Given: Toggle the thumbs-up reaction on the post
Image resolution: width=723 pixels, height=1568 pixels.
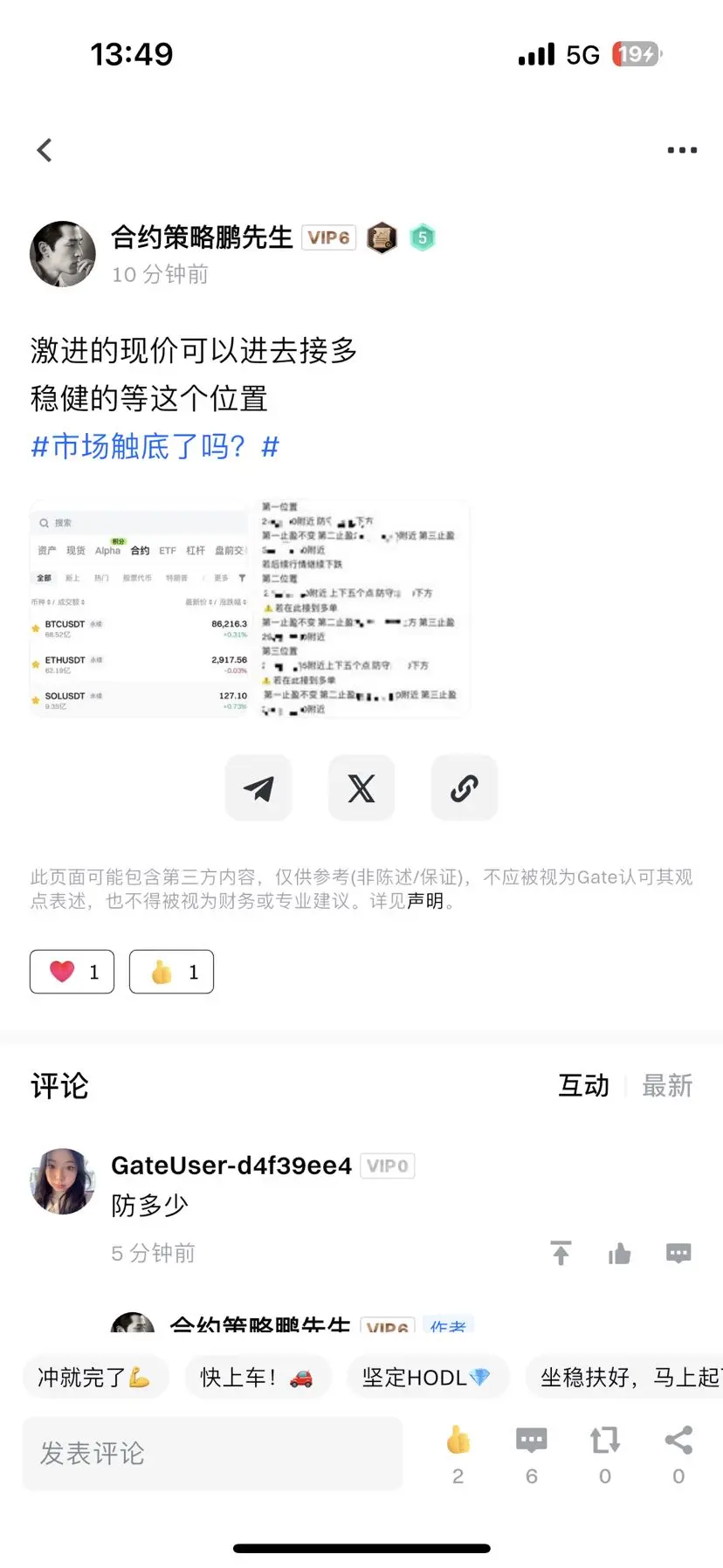Looking at the screenshot, I should point(171,971).
